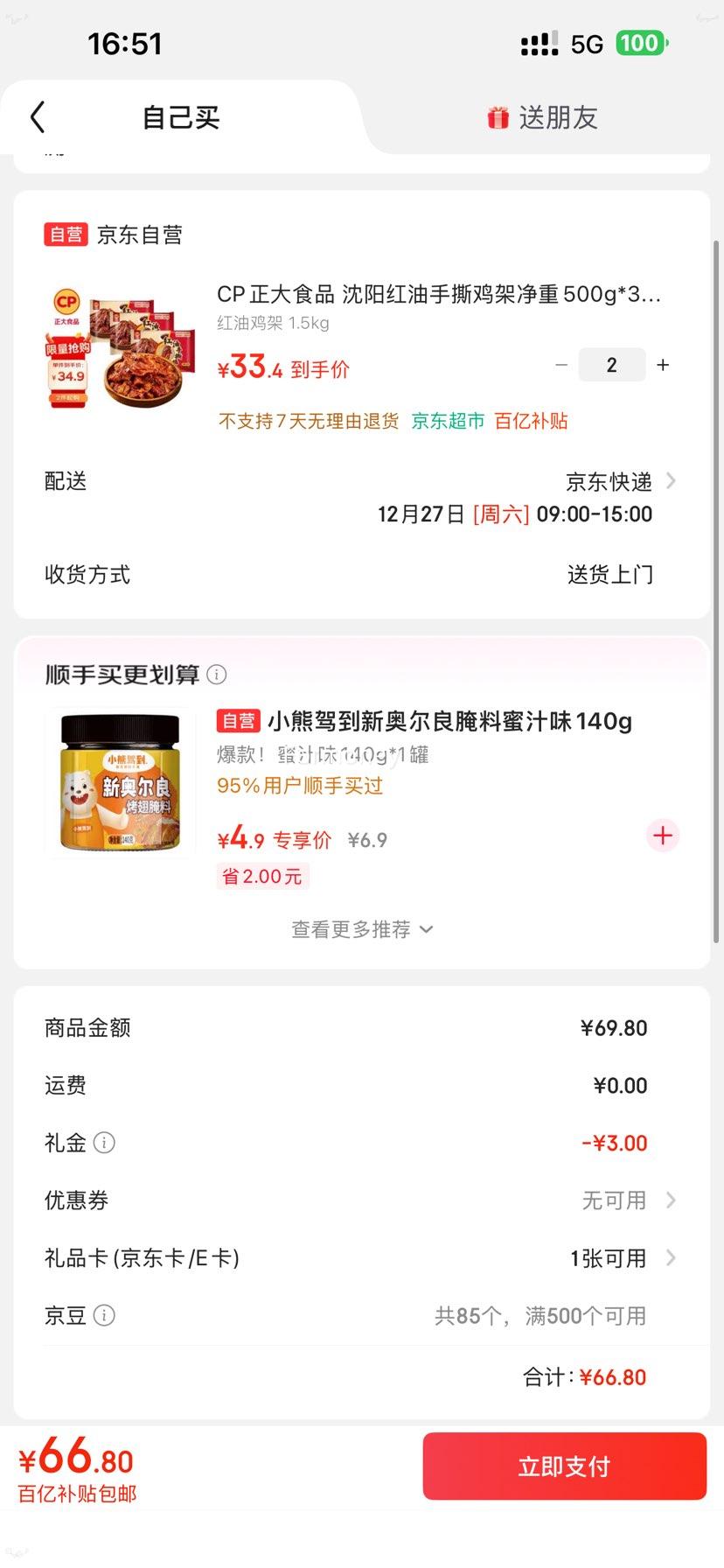This screenshot has height=1568, width=724.
Task: Increase chicken rack quantity with plus icon
Action: (662, 365)
